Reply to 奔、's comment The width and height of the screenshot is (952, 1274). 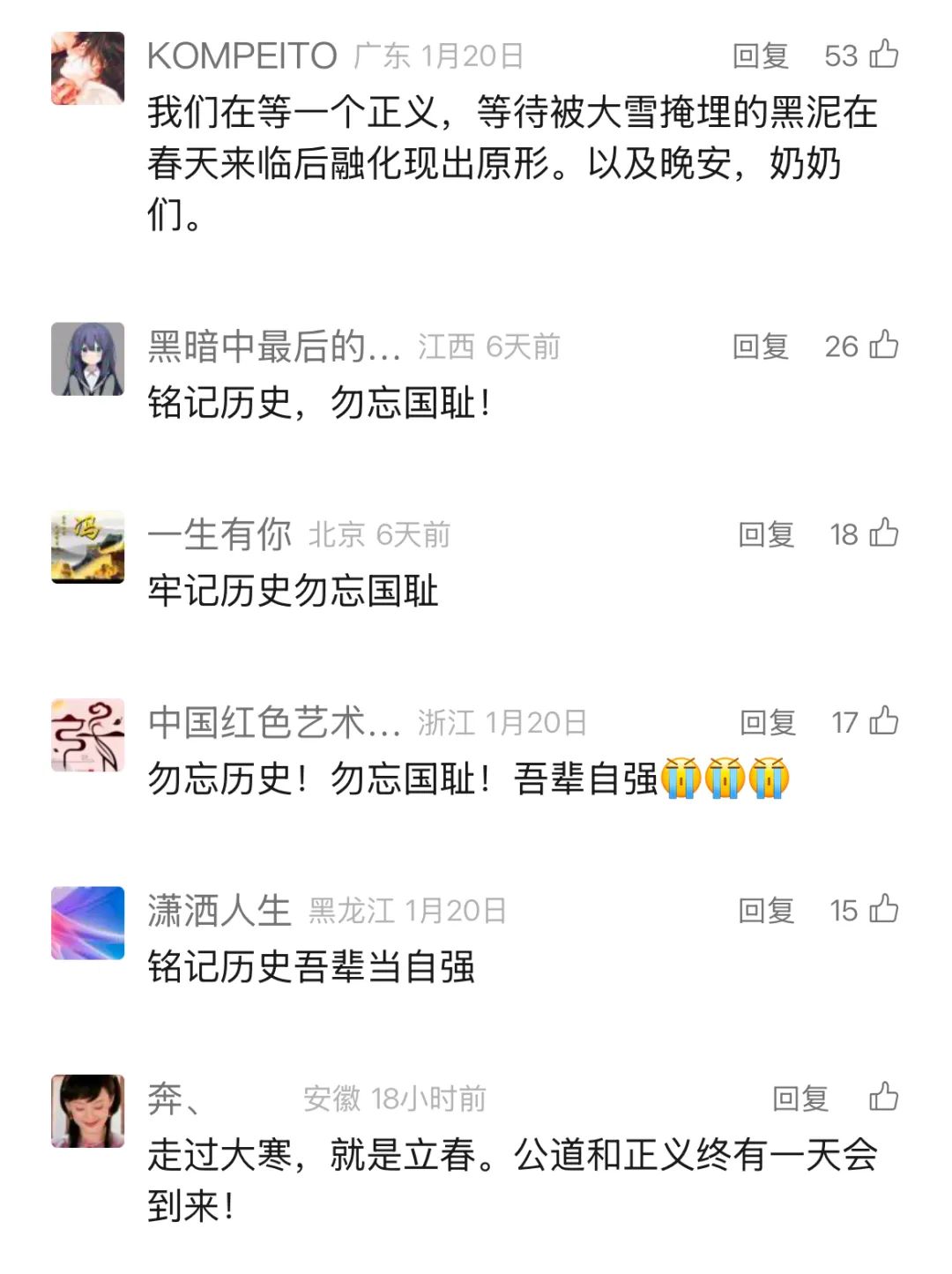click(800, 1099)
